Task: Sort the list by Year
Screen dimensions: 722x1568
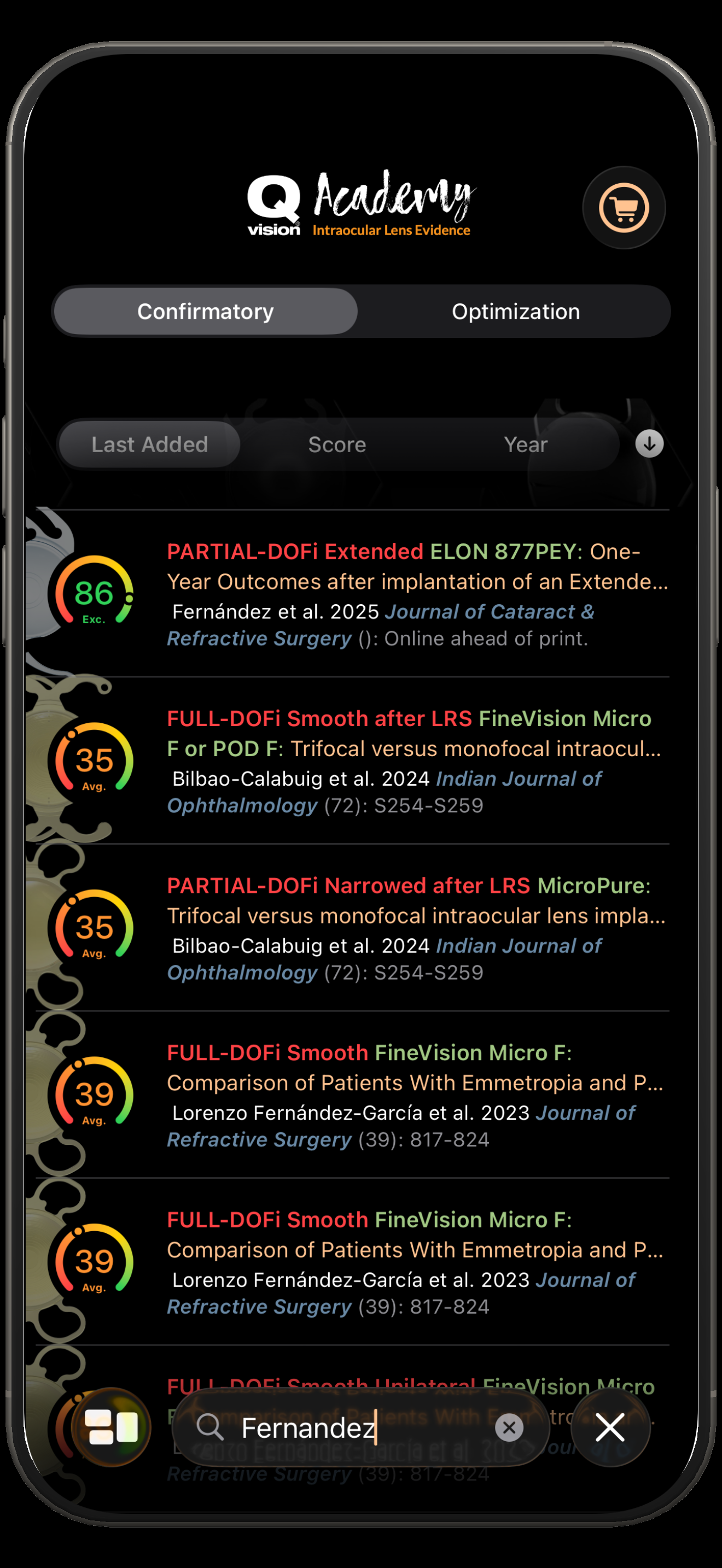Action: tap(526, 444)
